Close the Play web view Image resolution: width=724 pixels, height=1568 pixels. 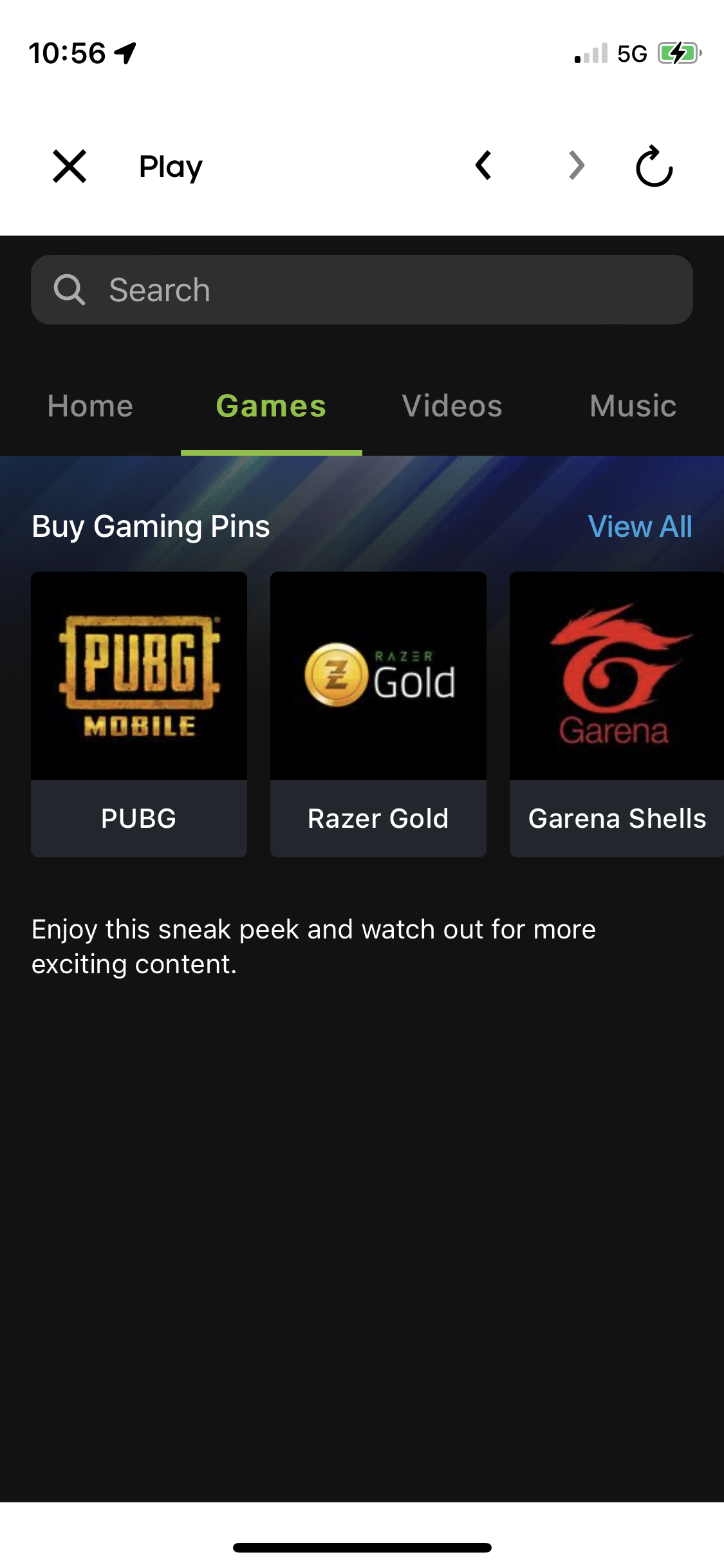70,167
